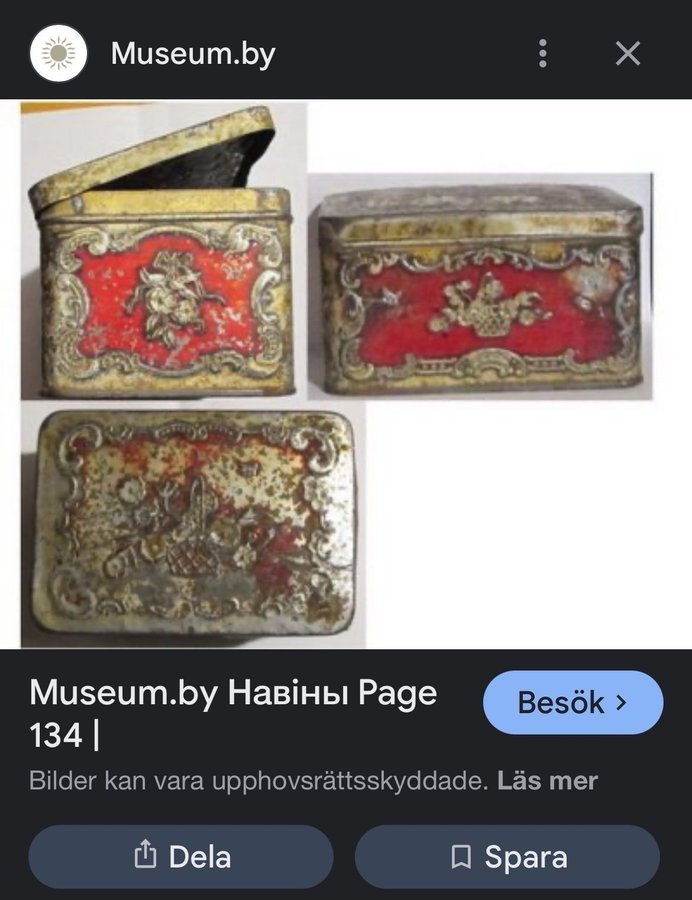Close the image viewer
The height and width of the screenshot is (900, 692).
click(x=627, y=53)
